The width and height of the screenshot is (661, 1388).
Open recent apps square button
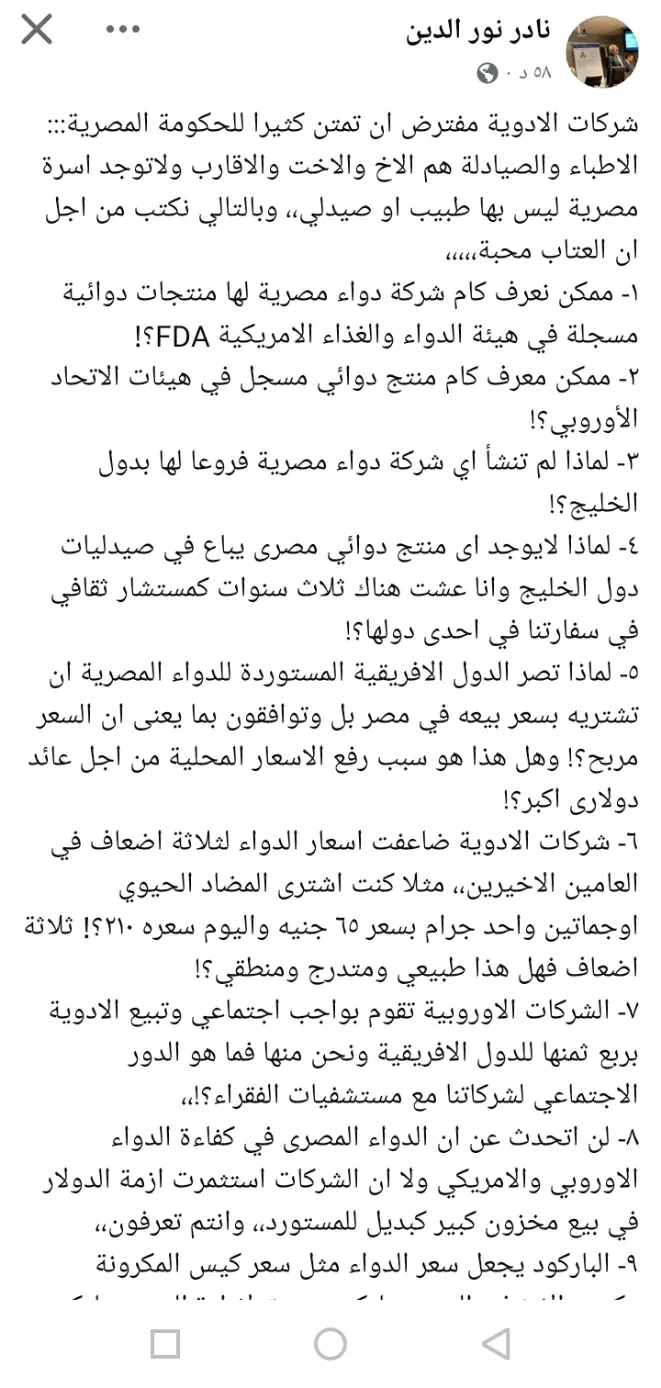click(x=165, y=1342)
